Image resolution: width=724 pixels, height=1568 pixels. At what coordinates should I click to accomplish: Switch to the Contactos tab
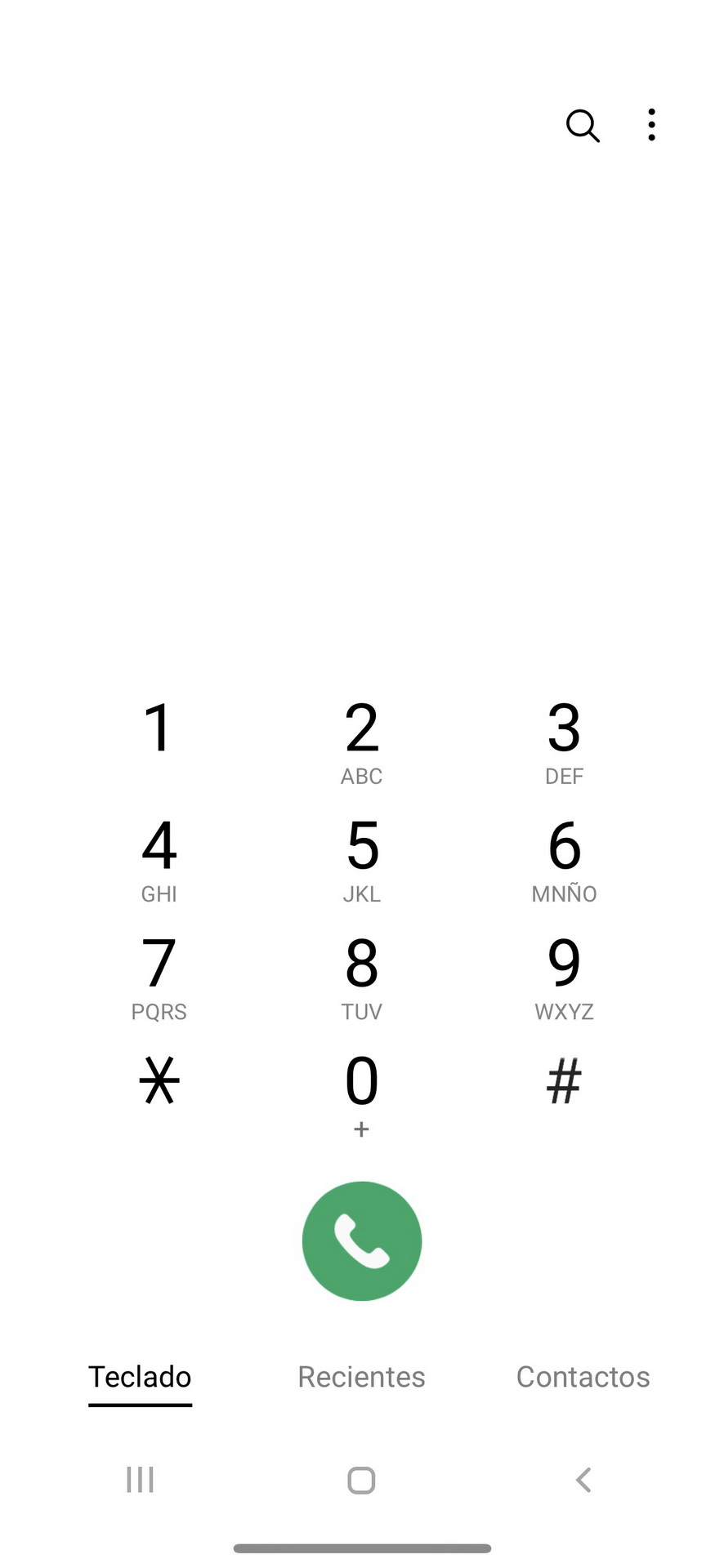(x=583, y=1377)
